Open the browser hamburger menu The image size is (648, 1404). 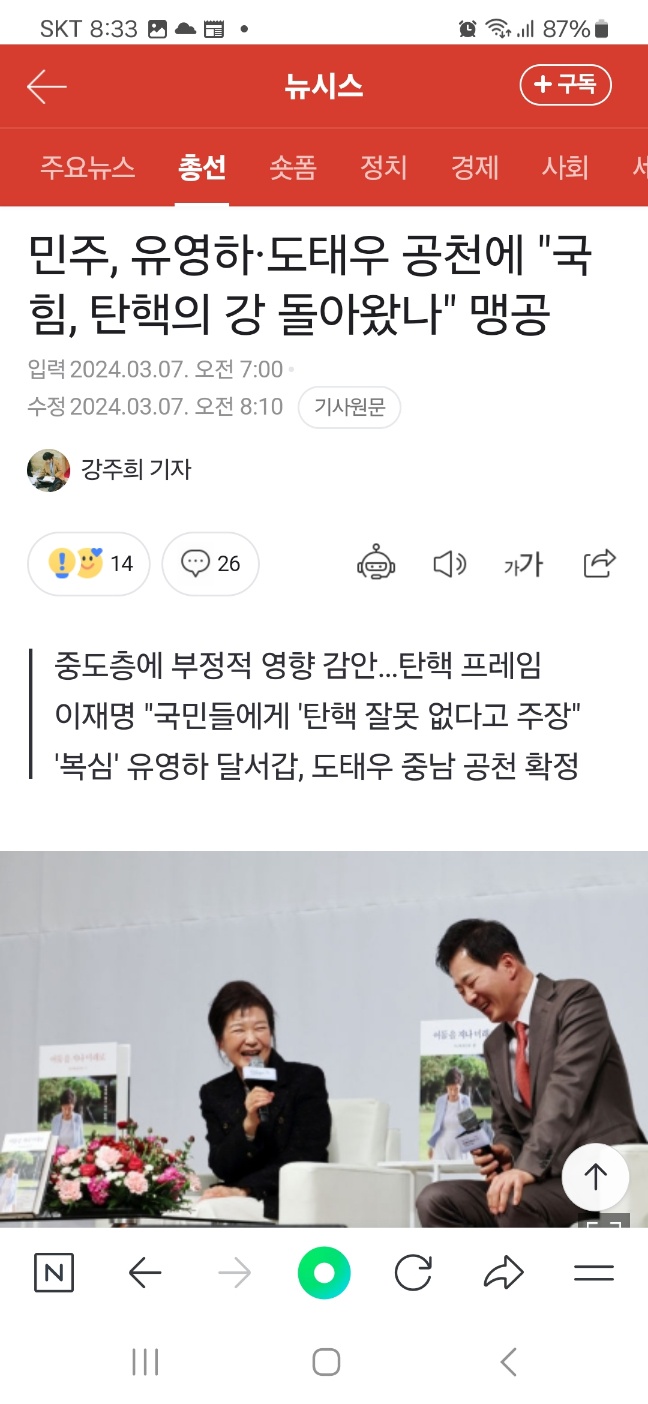(593, 1273)
